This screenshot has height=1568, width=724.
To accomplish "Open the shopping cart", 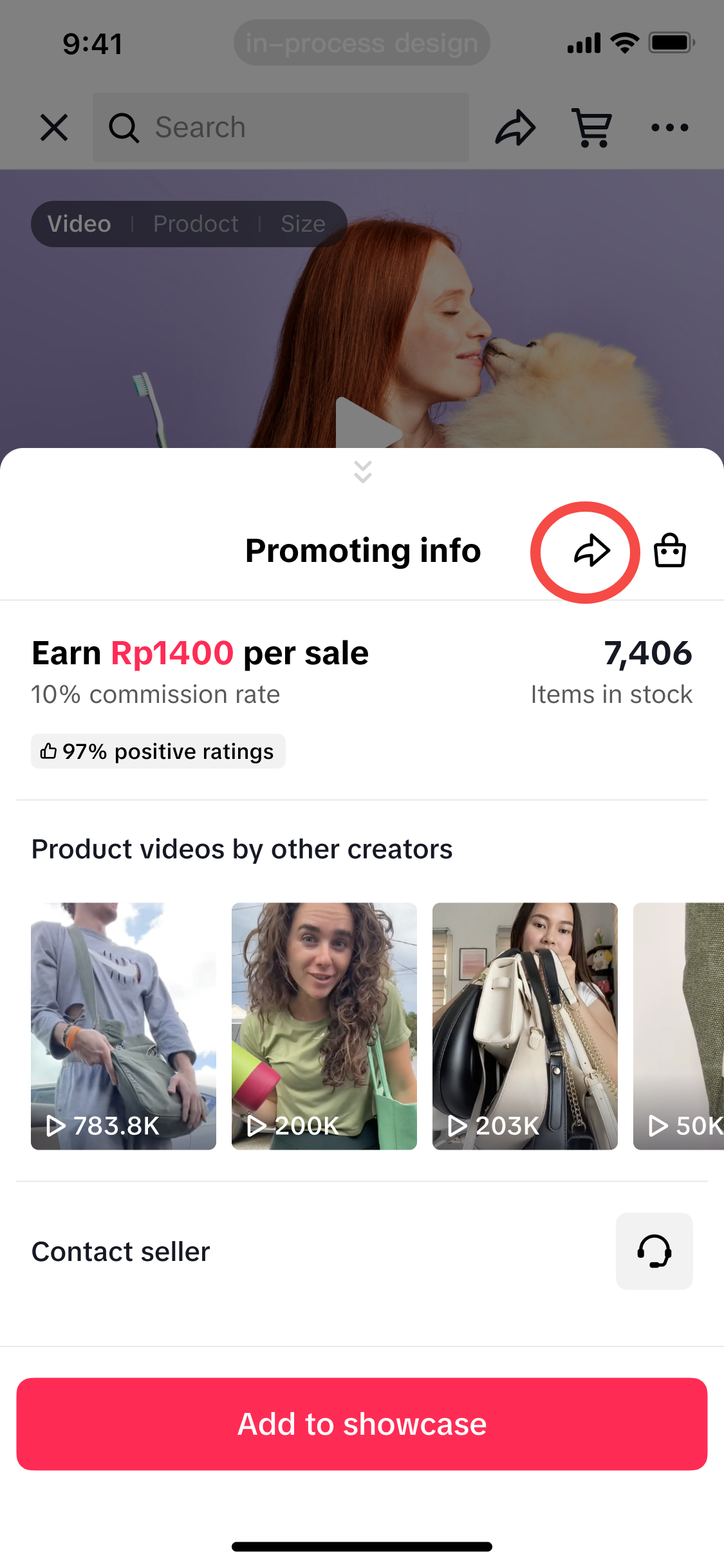I will [x=591, y=127].
